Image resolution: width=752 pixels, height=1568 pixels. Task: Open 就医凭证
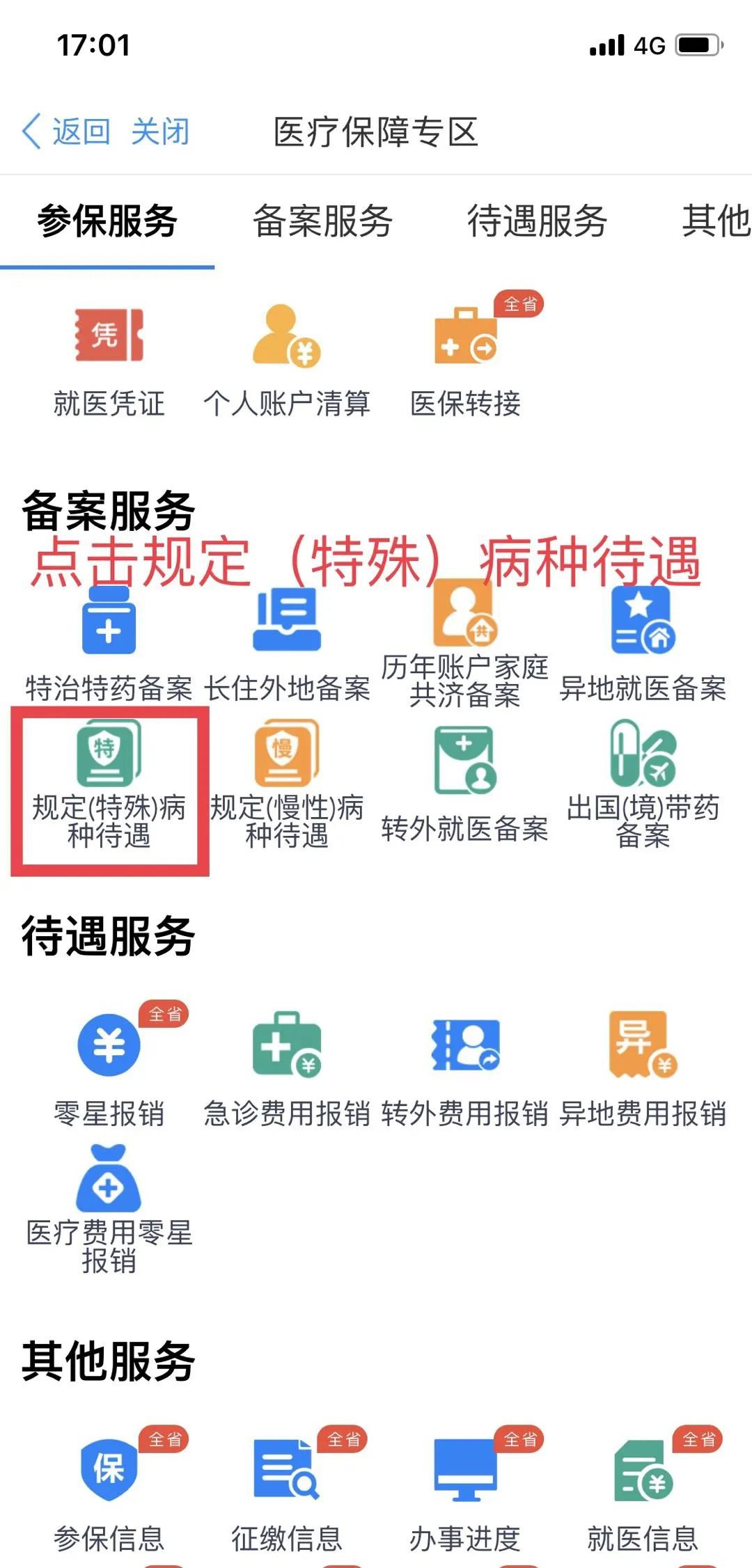(x=109, y=362)
